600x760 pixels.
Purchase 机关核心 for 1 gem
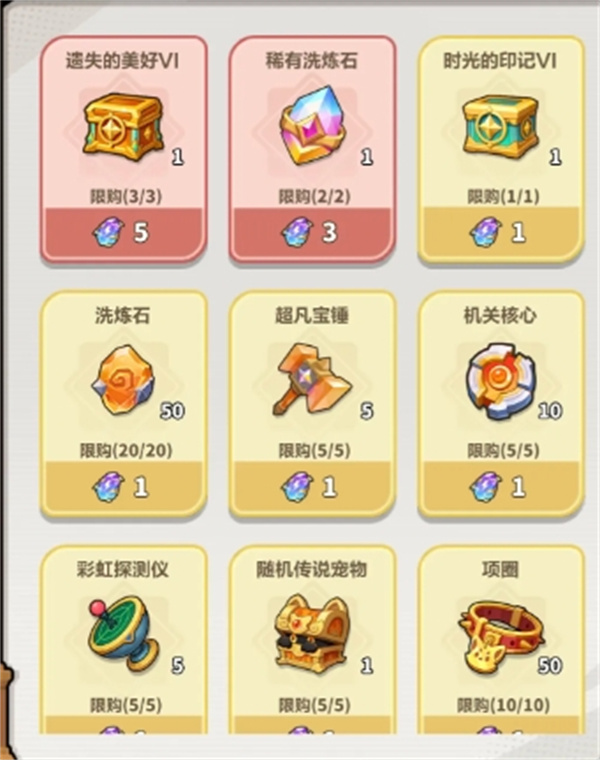click(x=501, y=487)
